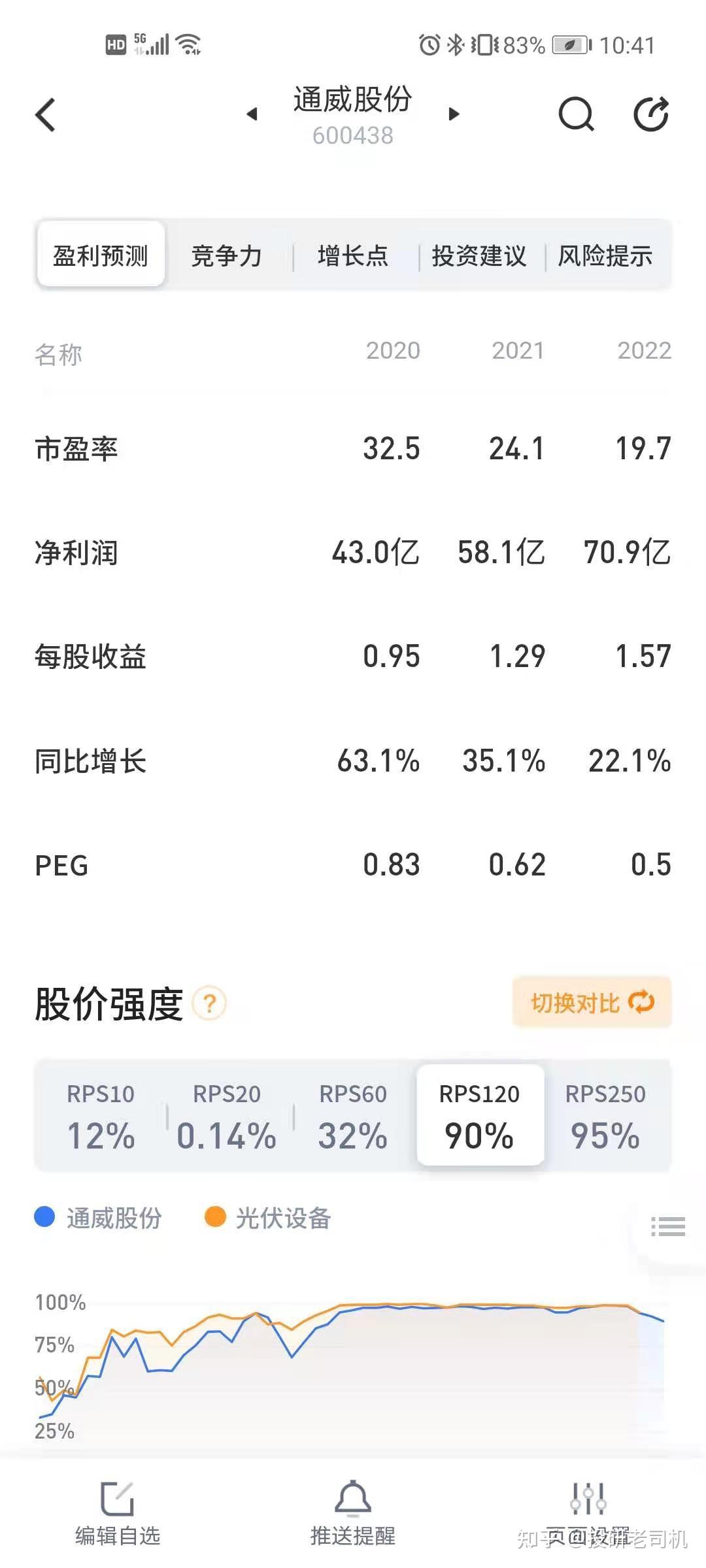Open the floating list menu icon
Screen dimensions: 706x1568
(x=668, y=1226)
